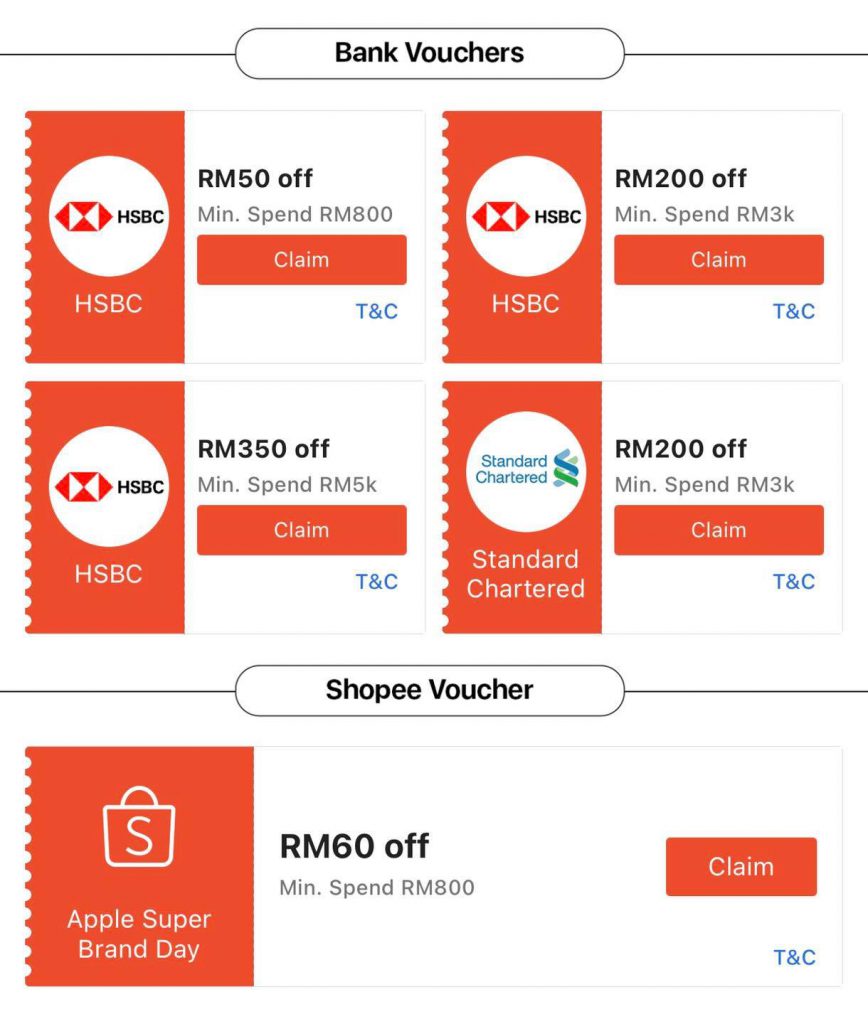This screenshot has width=868, height=1024.
Task: Claim the HSBC RM350 off voucher
Action: pos(301,530)
